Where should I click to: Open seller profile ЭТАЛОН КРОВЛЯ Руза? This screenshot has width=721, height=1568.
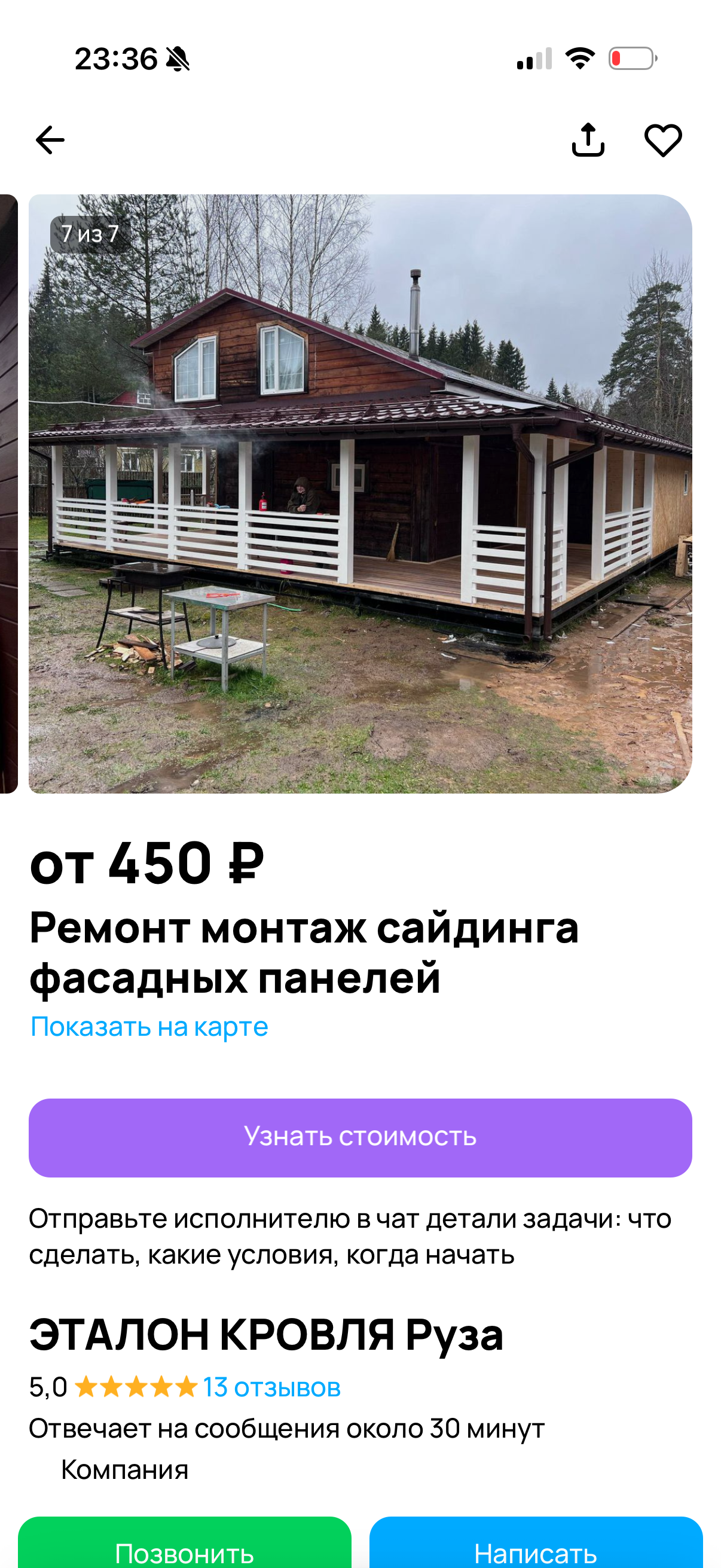(267, 1335)
